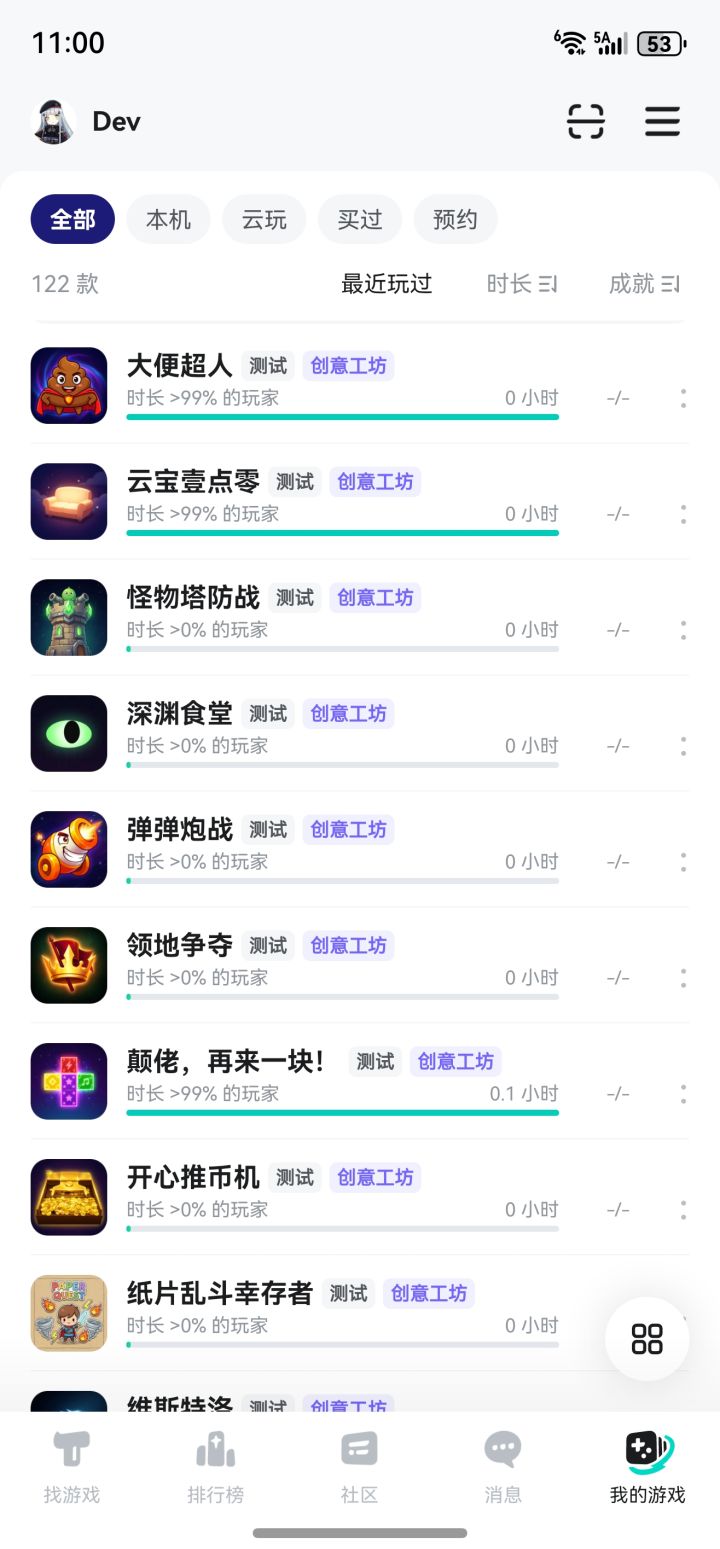Image resolution: width=720 pixels, height=1549 pixels.
Task: Open the Dev profile avatar
Action: pyautogui.click(x=54, y=121)
